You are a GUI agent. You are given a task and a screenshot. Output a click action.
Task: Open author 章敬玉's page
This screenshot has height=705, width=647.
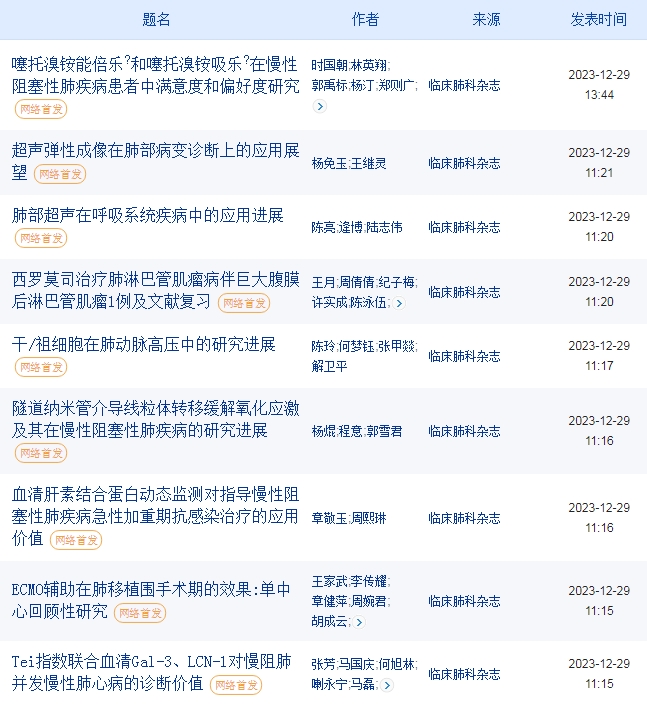329,518
